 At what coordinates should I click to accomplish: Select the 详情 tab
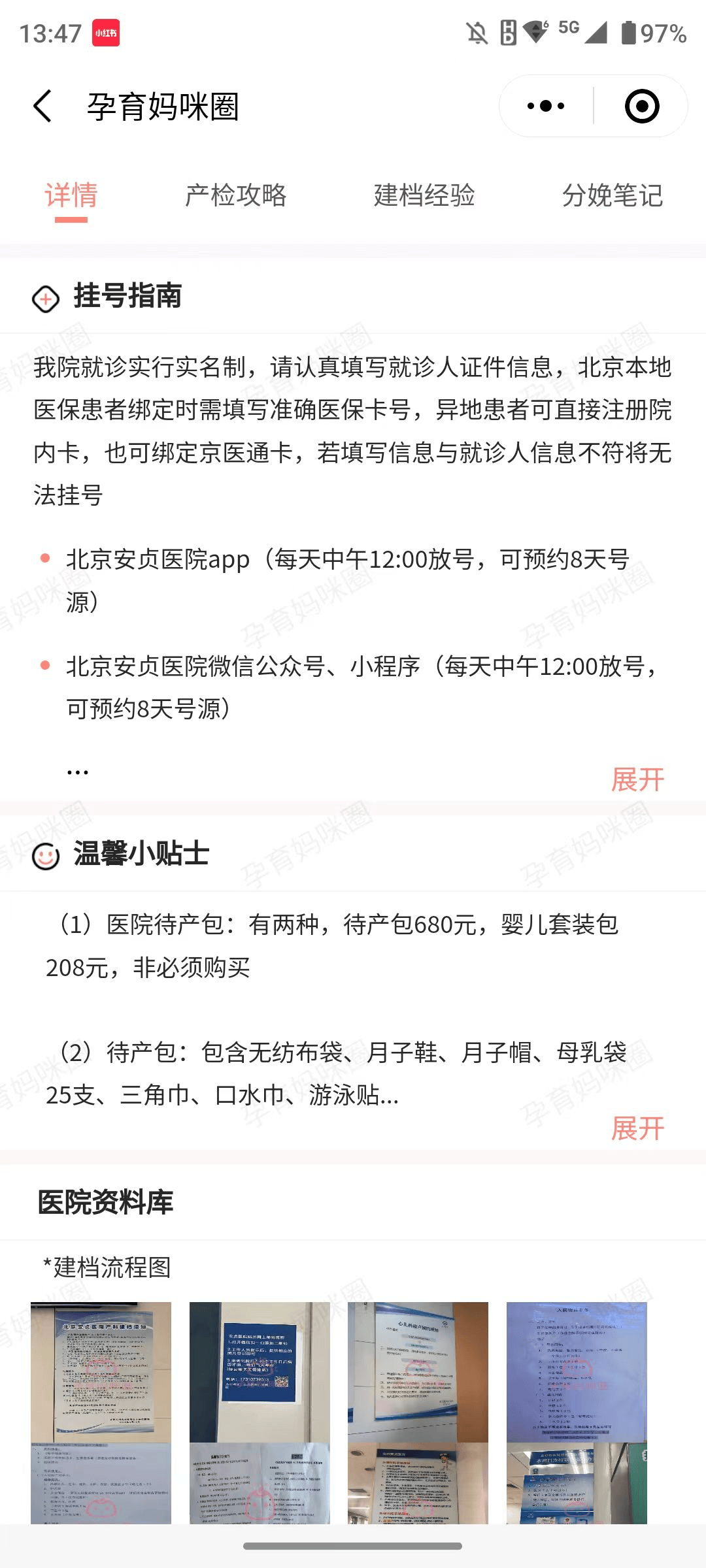[x=71, y=195]
